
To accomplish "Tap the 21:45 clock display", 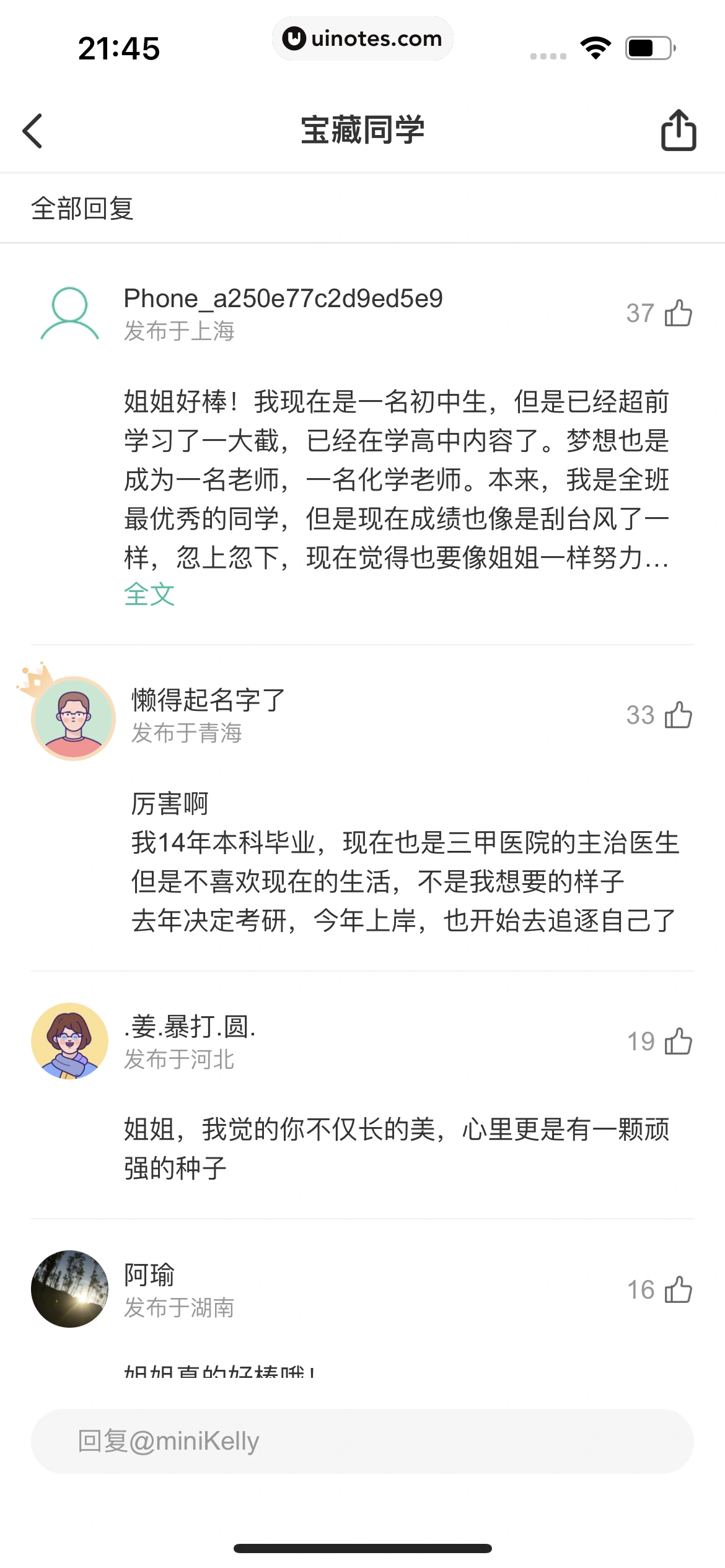I will [x=118, y=50].
